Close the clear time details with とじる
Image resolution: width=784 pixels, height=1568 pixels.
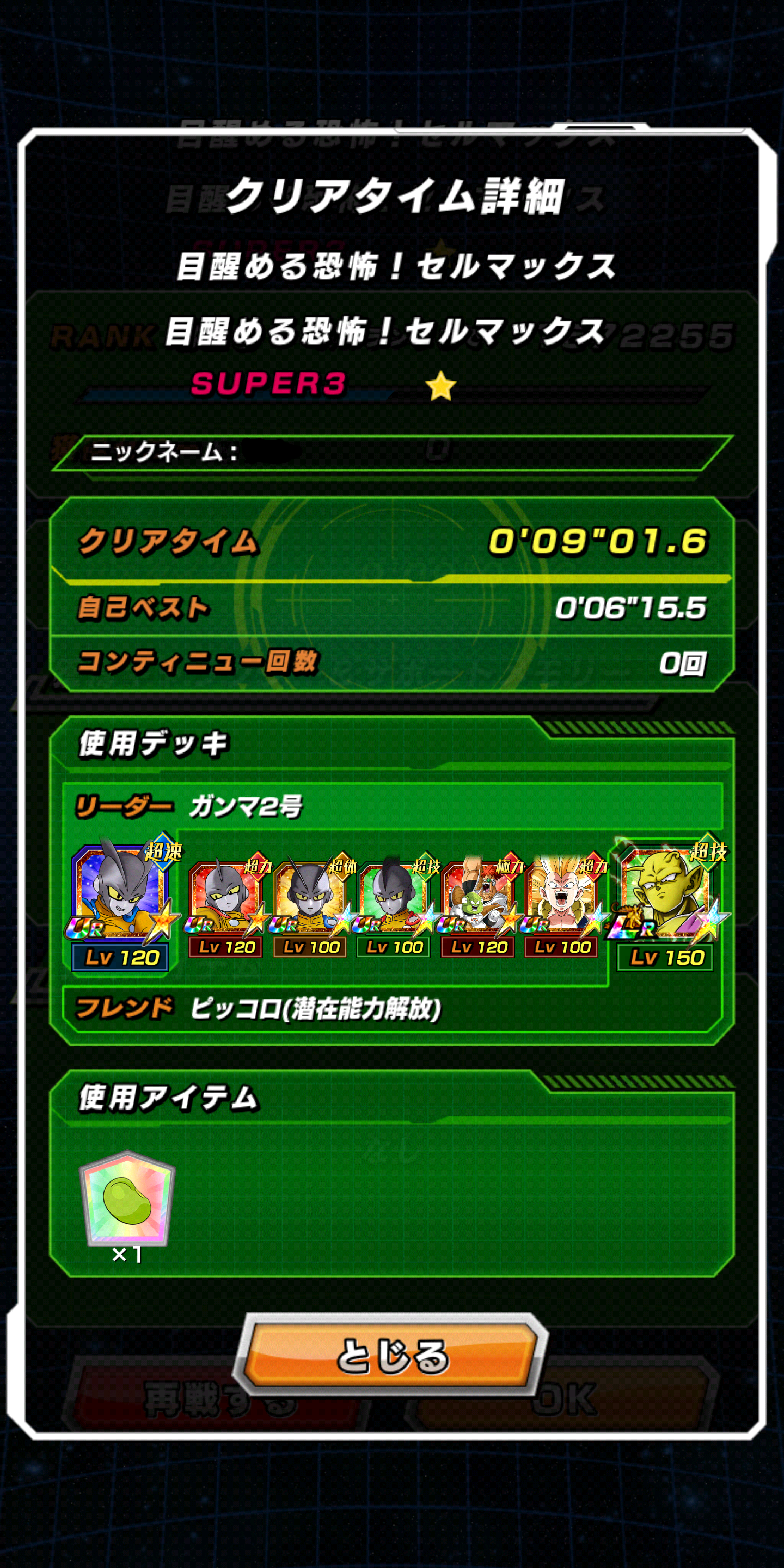tap(391, 1356)
